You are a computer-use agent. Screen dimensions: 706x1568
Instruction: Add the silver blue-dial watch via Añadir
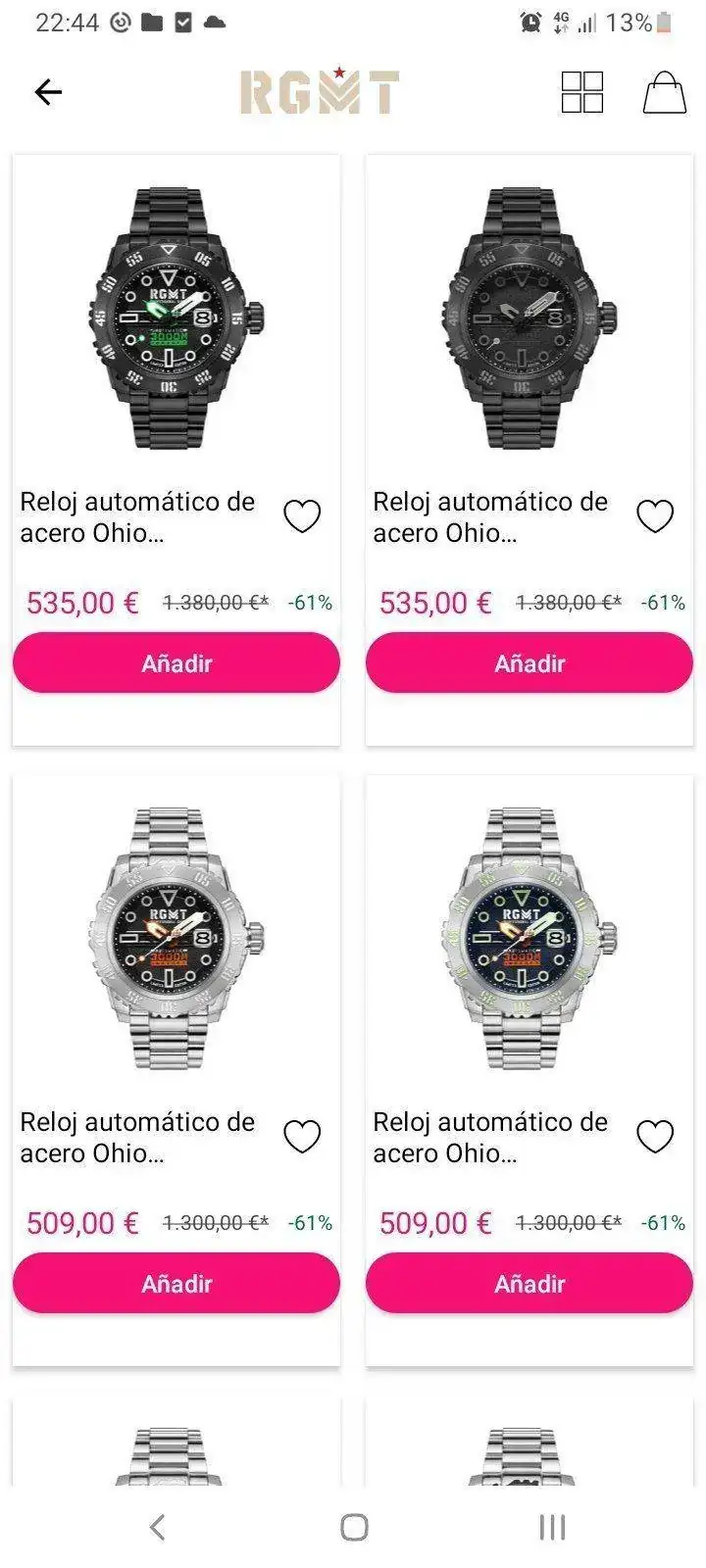(x=529, y=1284)
